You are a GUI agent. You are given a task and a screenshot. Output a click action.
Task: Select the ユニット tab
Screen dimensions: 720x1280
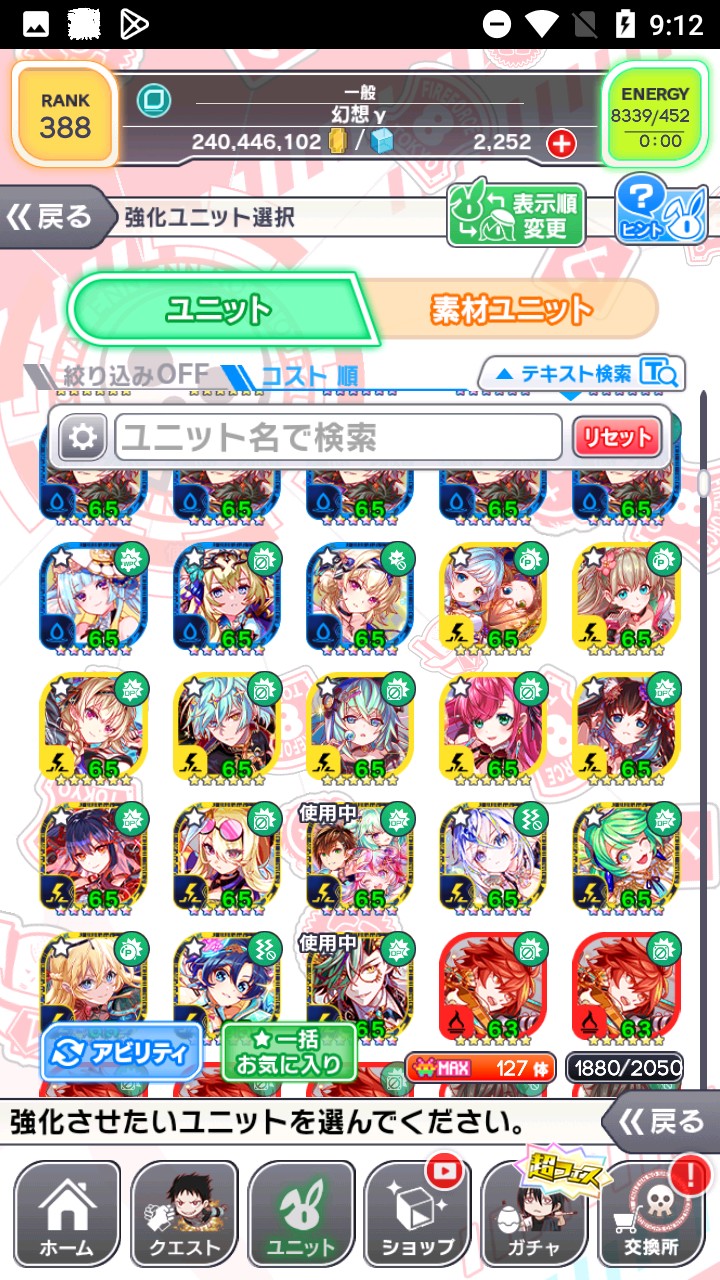pos(218,309)
